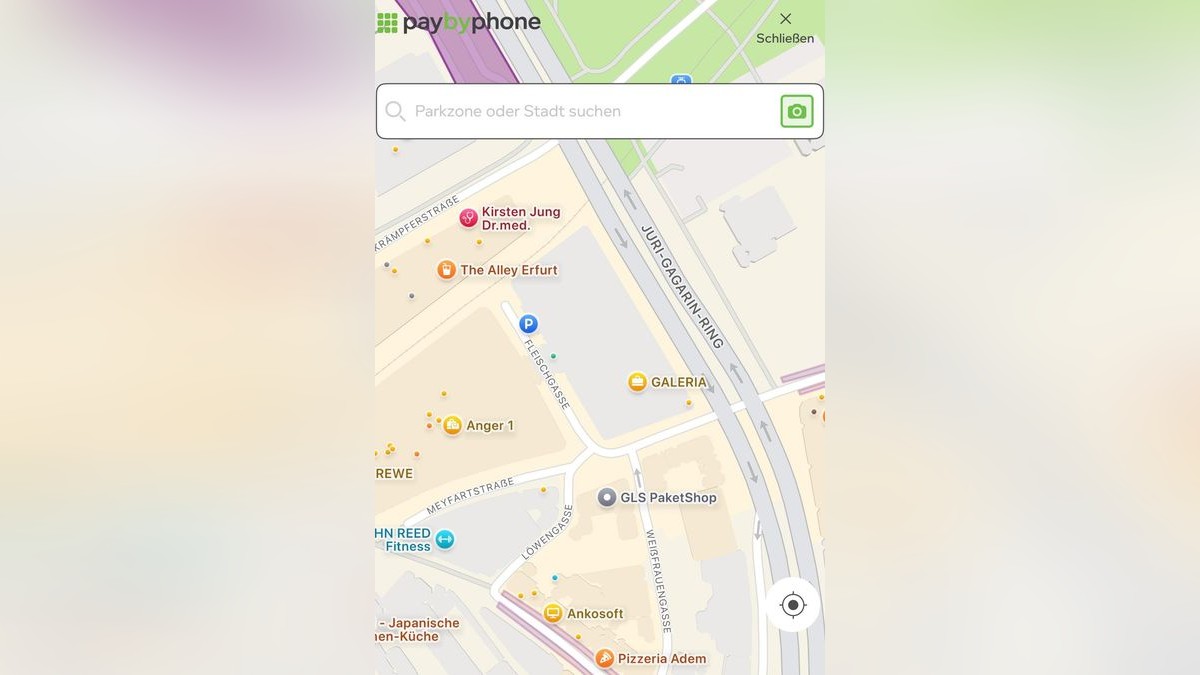1200x675 pixels.
Task: Open Kirsten Jung Dr.med. marker
Action: (468, 217)
